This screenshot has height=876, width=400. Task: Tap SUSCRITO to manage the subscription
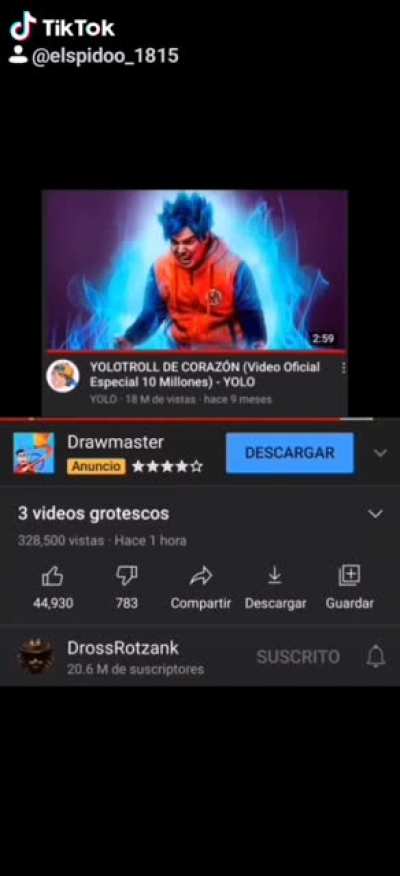(298, 657)
